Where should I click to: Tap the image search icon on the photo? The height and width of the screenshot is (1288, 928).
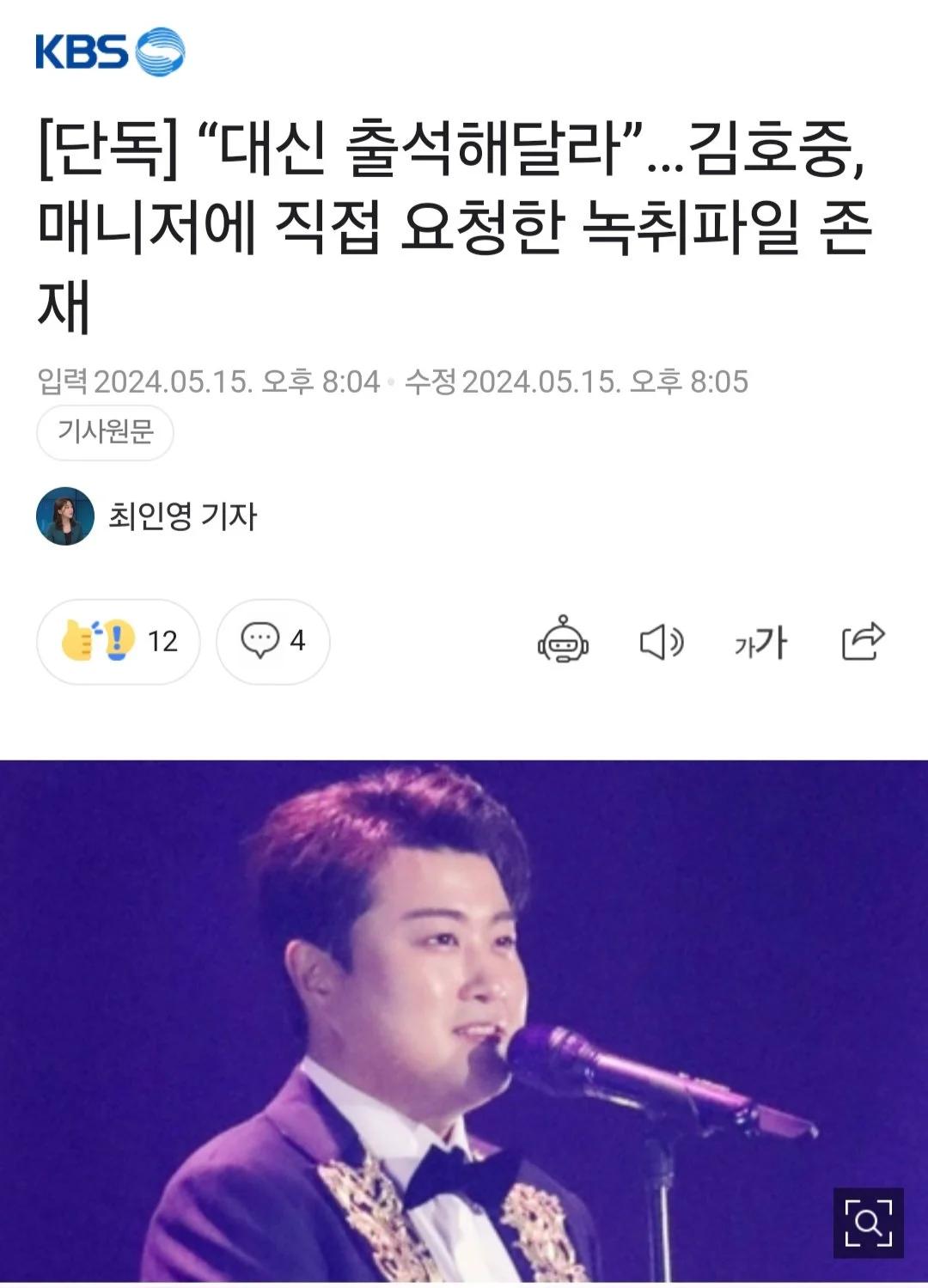pos(868,1222)
